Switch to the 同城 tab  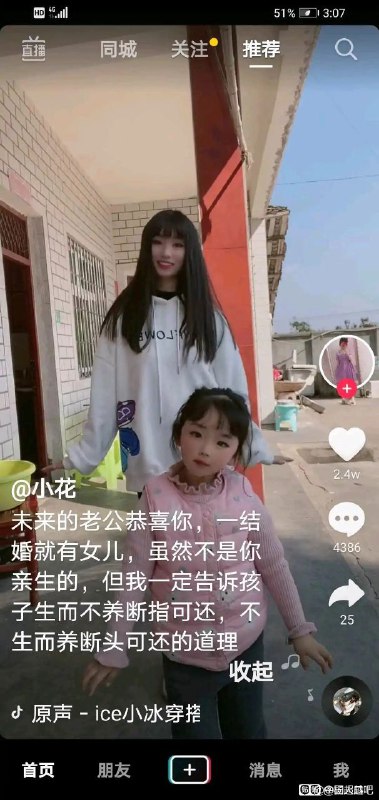pos(118,49)
